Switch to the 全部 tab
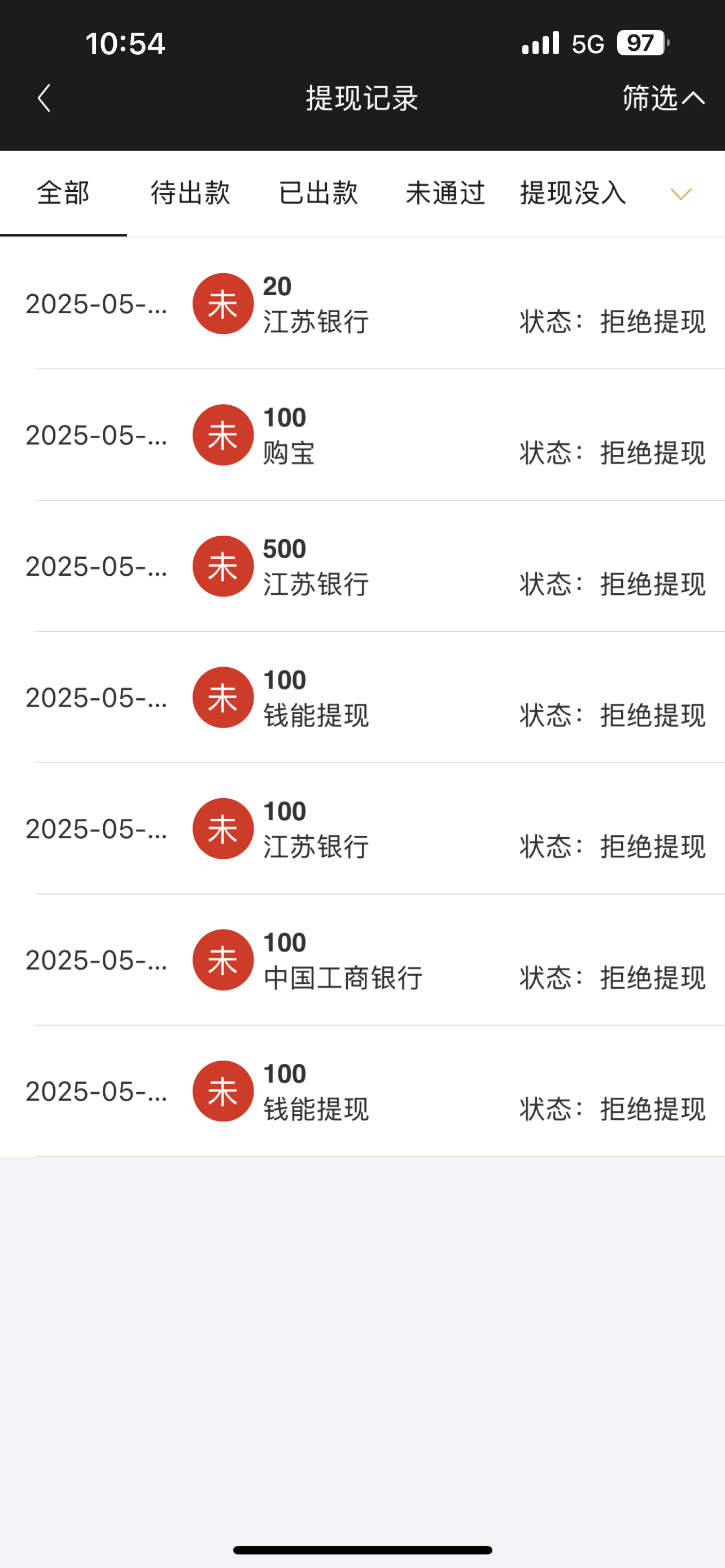 click(x=63, y=194)
